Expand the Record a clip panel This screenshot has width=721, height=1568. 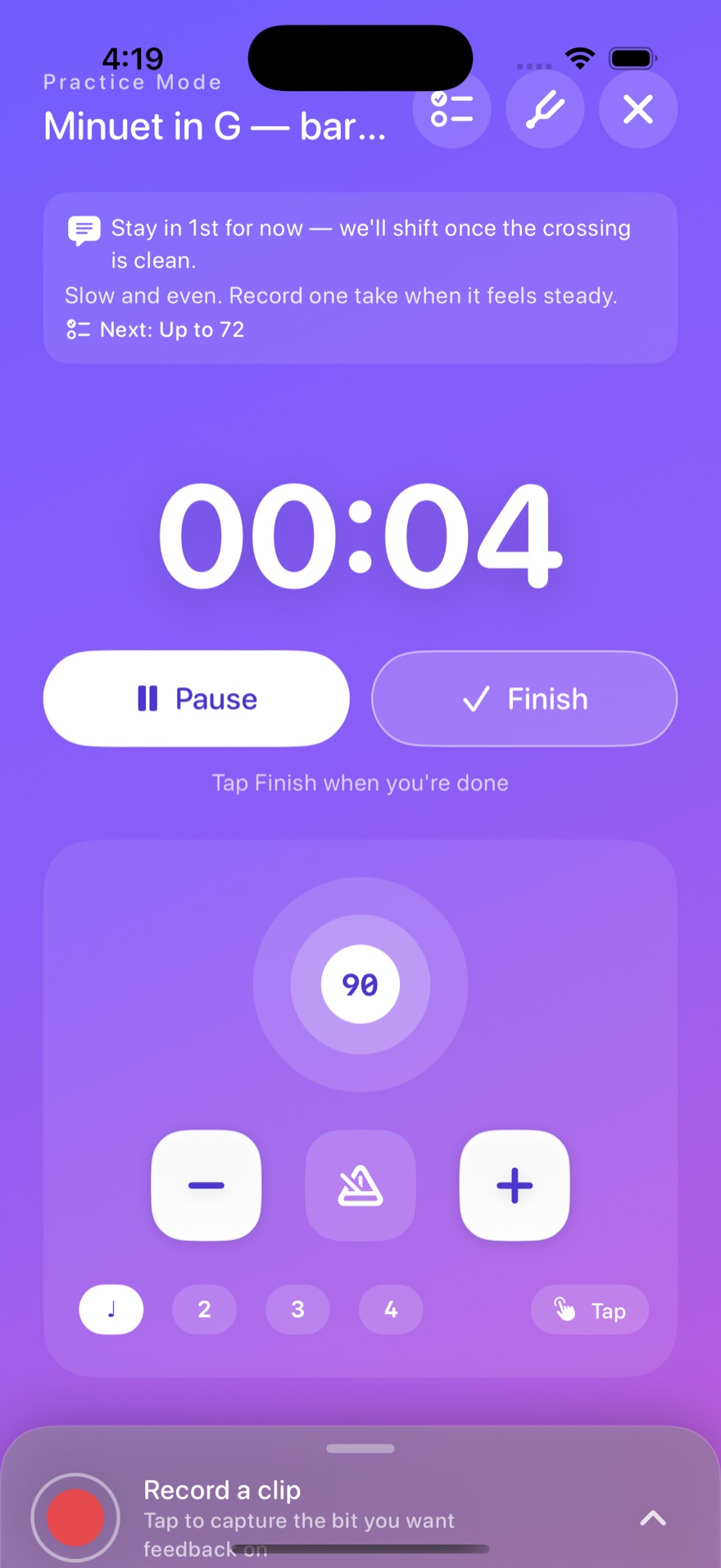pyautogui.click(x=653, y=1518)
